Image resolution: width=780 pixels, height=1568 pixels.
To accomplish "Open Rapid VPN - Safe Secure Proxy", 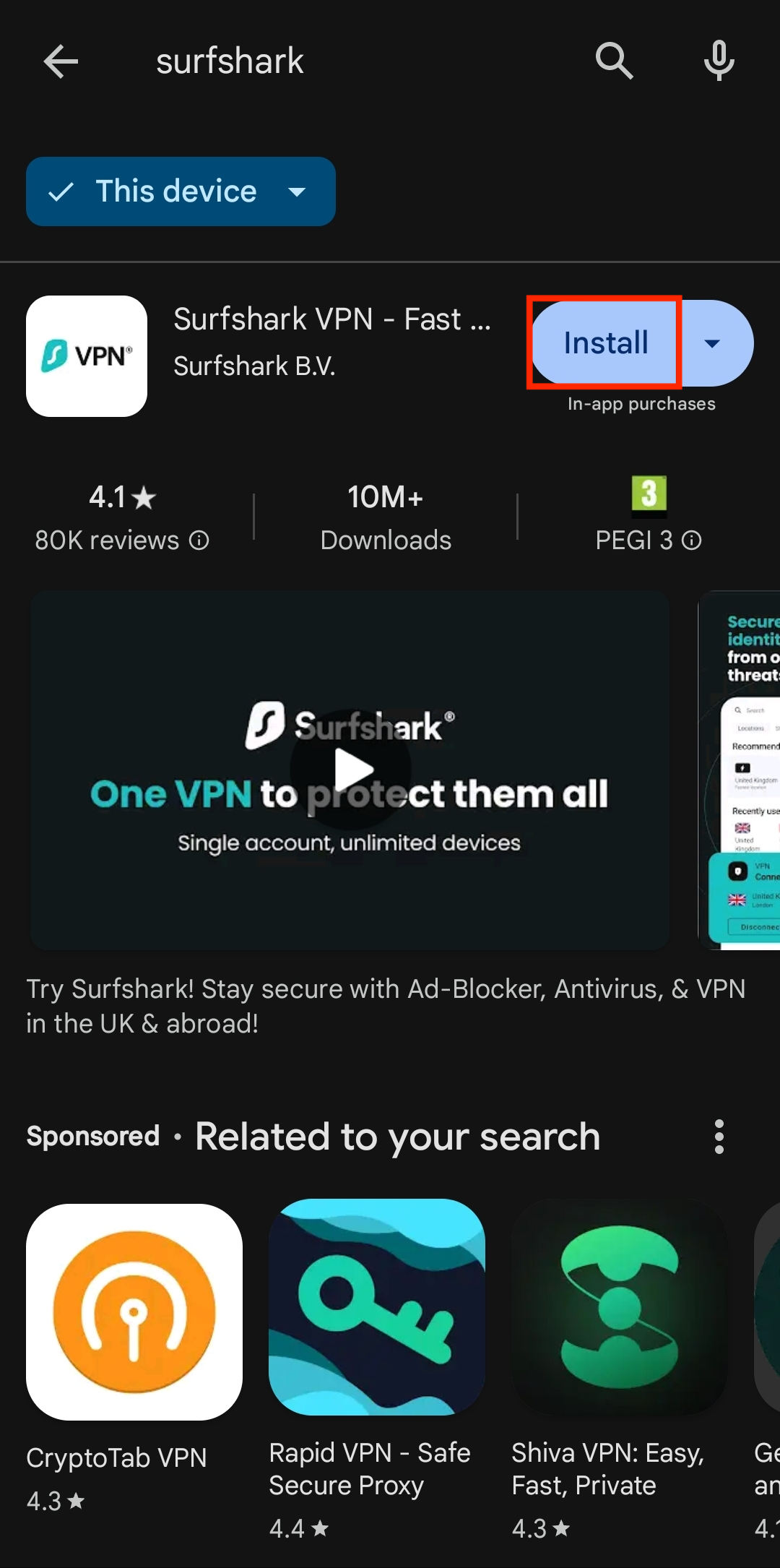I will click(376, 1308).
